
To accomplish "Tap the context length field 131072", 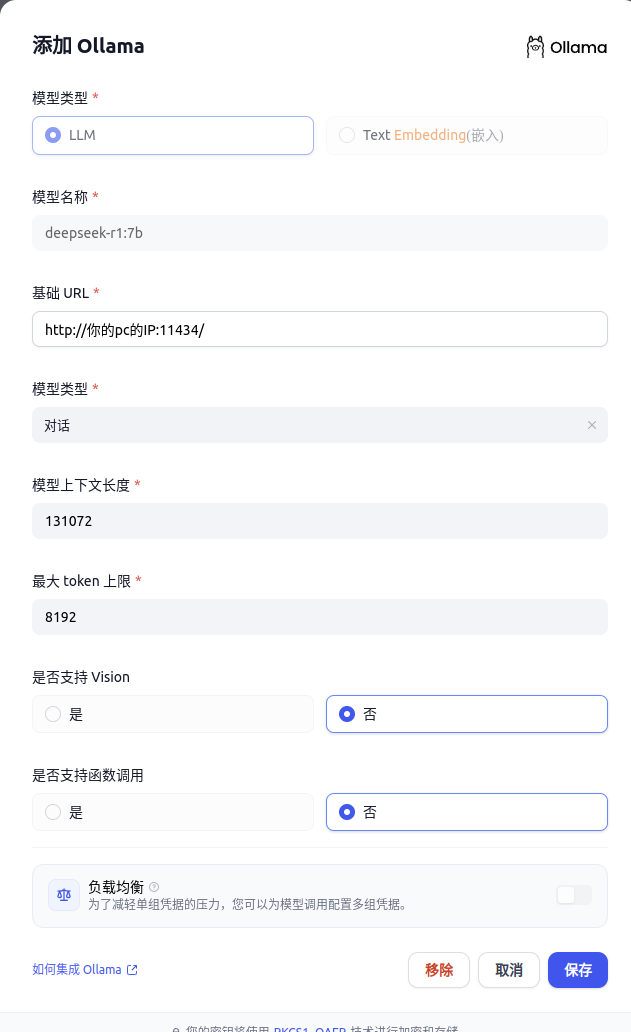I will point(319,521).
